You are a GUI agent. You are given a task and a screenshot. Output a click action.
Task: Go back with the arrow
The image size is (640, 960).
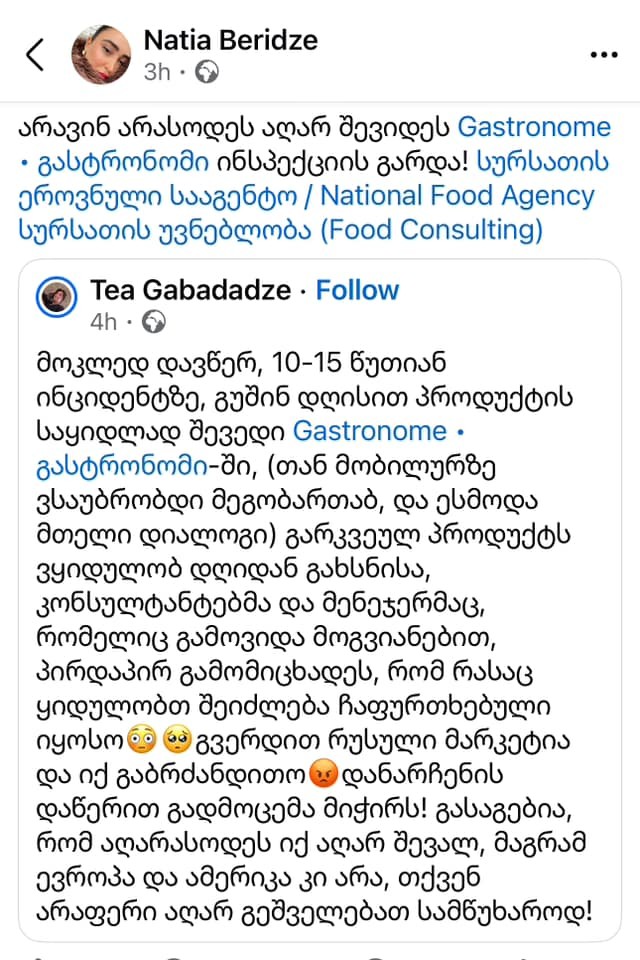tap(36, 55)
